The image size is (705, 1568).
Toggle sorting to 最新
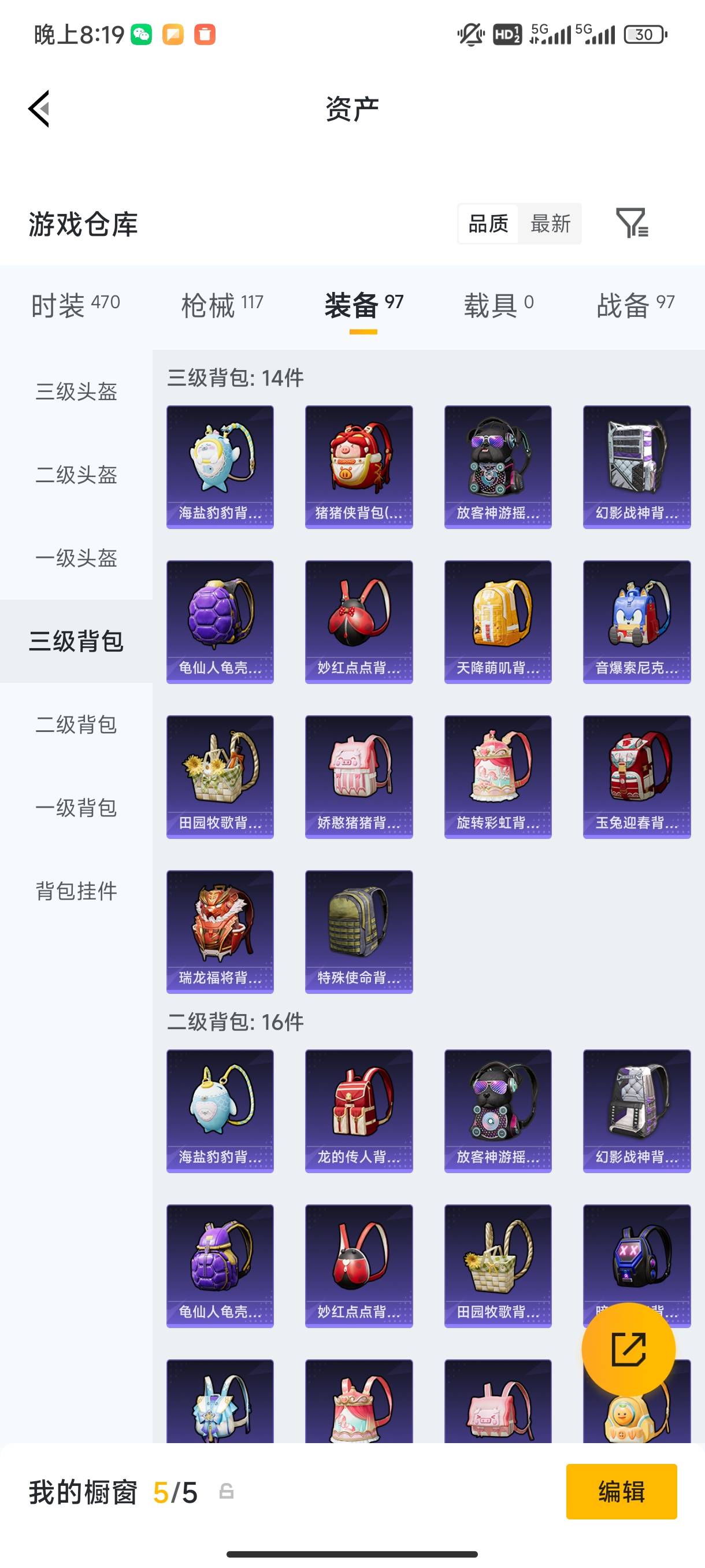click(550, 224)
